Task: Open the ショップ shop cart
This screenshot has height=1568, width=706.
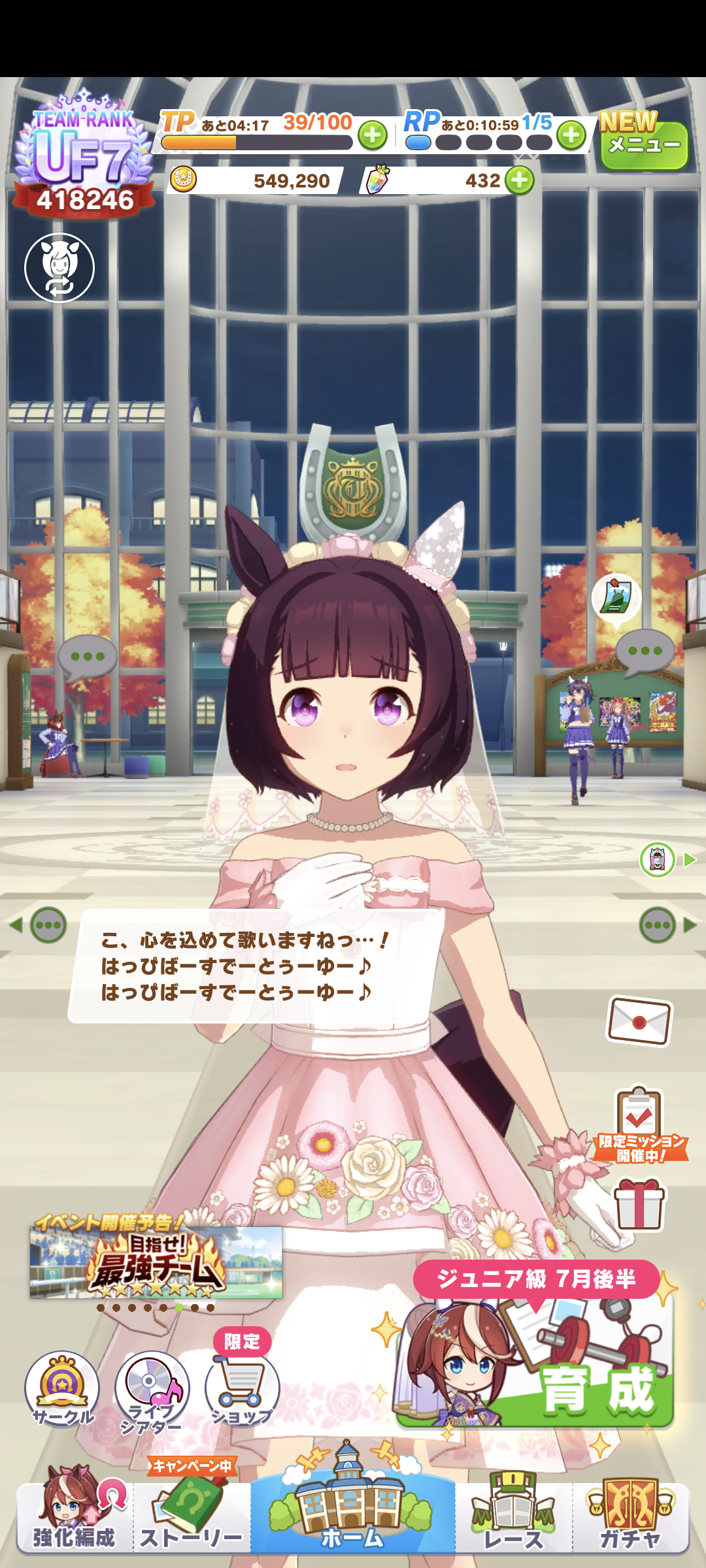Action: [242, 1388]
